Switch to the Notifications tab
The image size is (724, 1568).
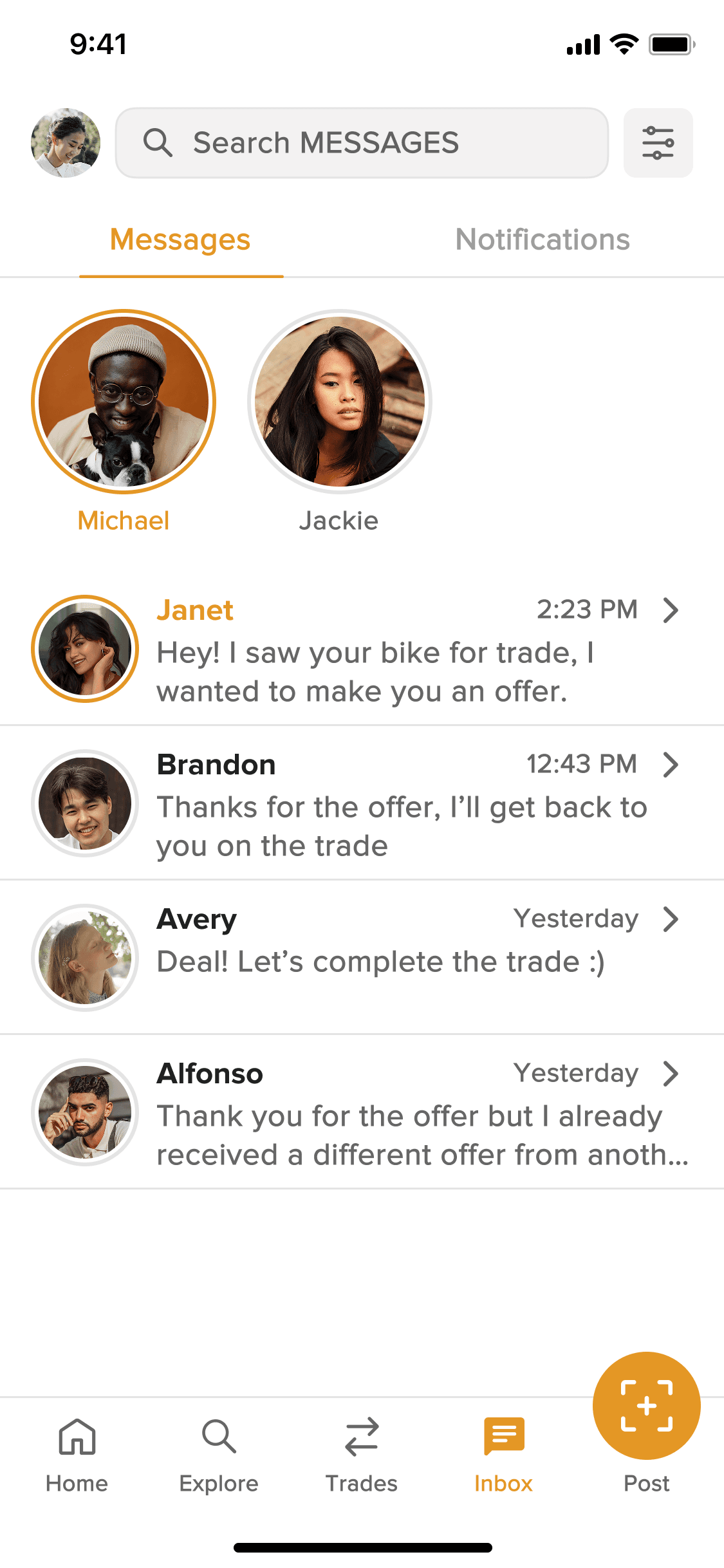[542, 240]
